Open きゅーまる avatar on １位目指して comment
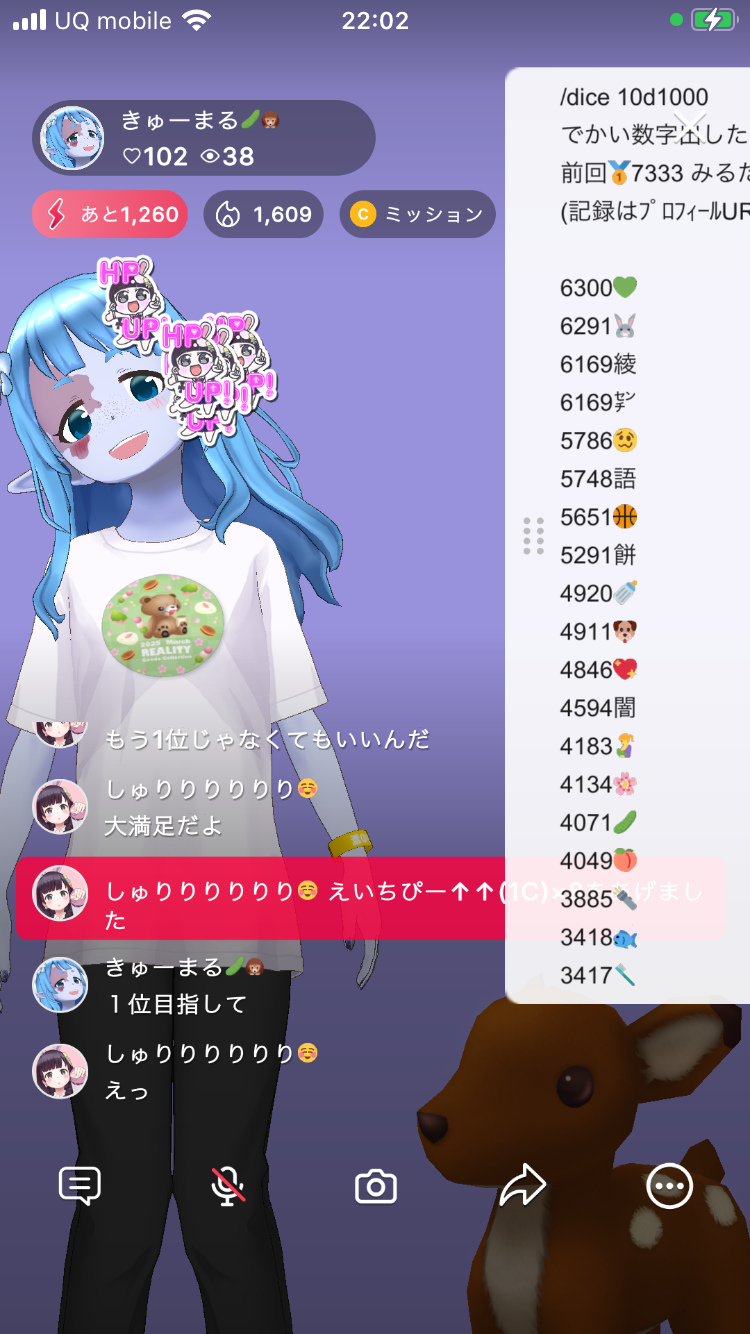750x1334 pixels. [61, 985]
